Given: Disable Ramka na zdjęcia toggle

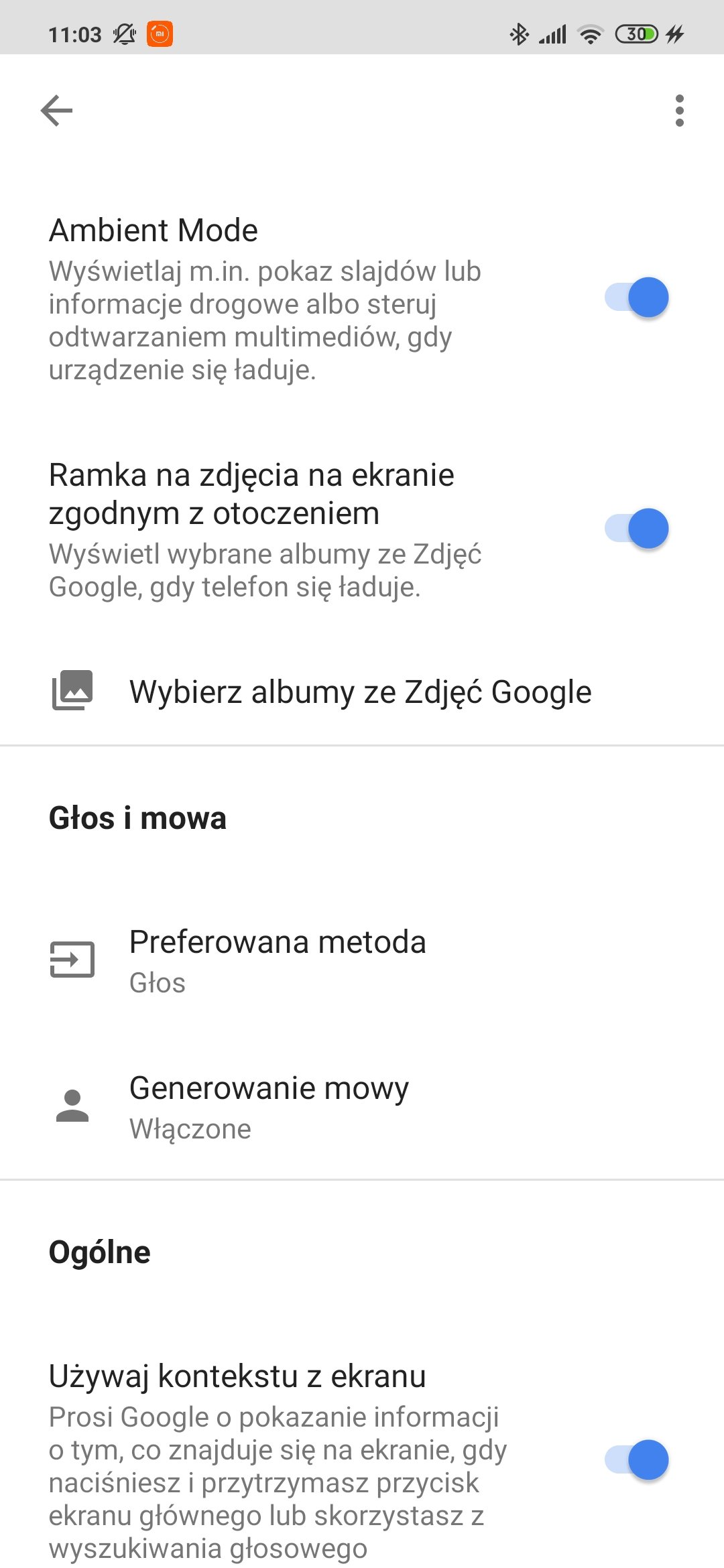Looking at the screenshot, I should tap(636, 529).
